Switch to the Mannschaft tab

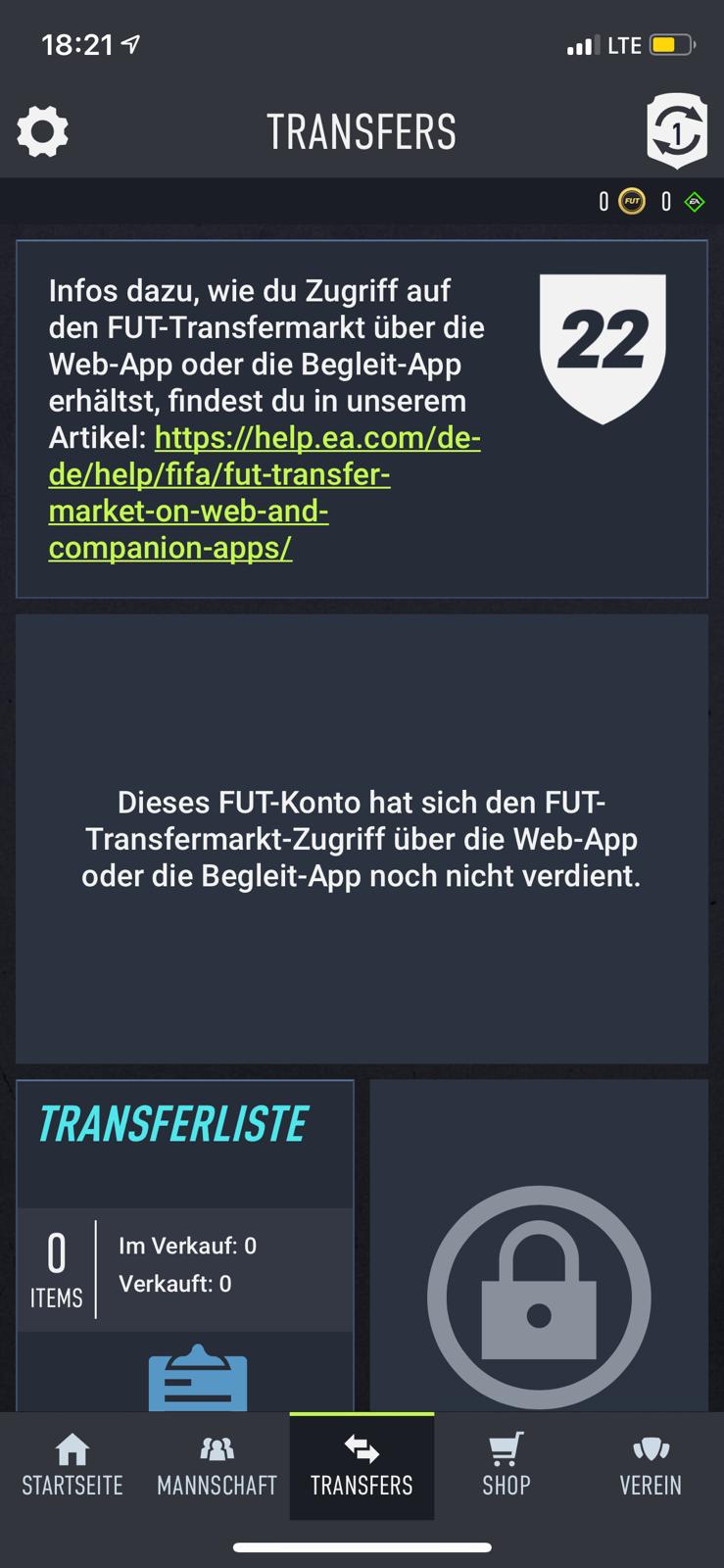pyautogui.click(x=217, y=1465)
